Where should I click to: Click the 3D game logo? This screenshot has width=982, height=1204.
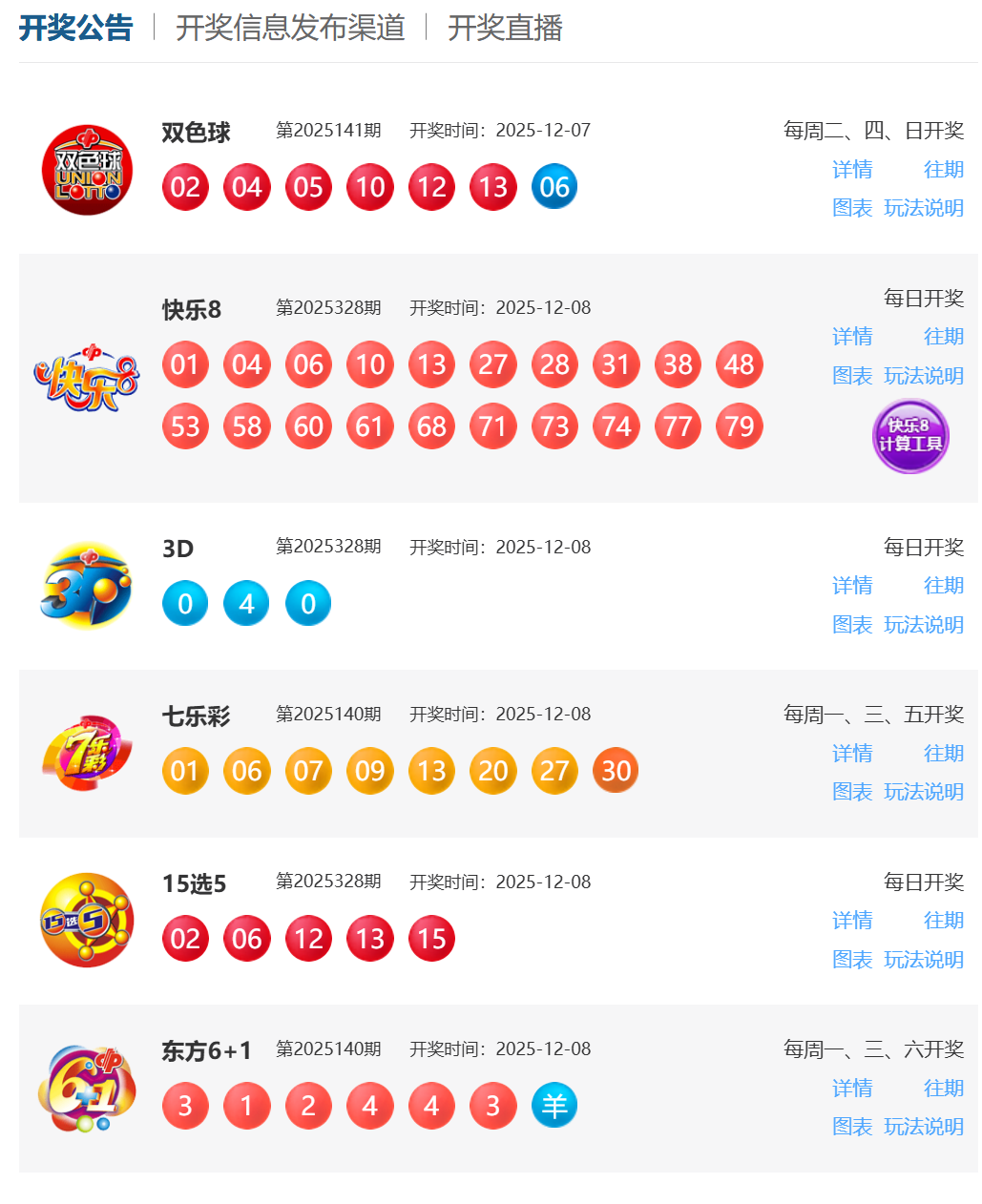(x=87, y=585)
